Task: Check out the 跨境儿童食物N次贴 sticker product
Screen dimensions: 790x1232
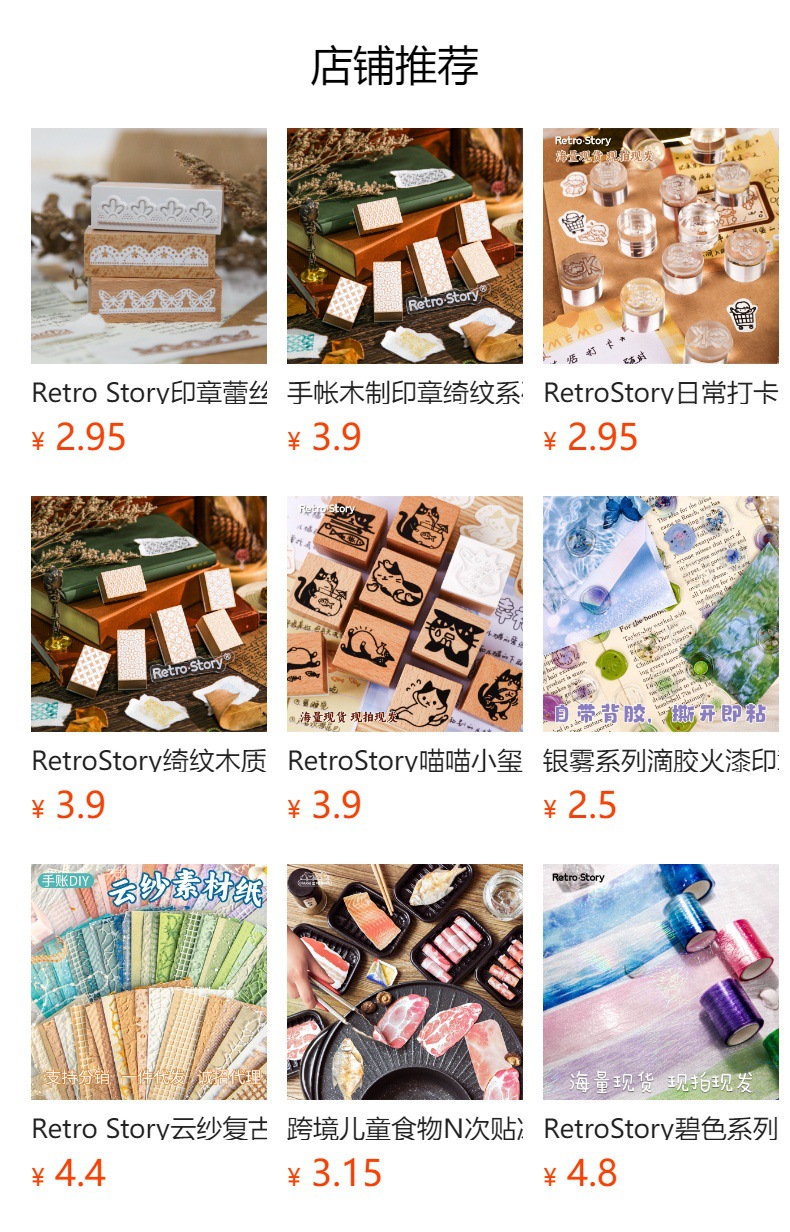Action: [x=405, y=1028]
